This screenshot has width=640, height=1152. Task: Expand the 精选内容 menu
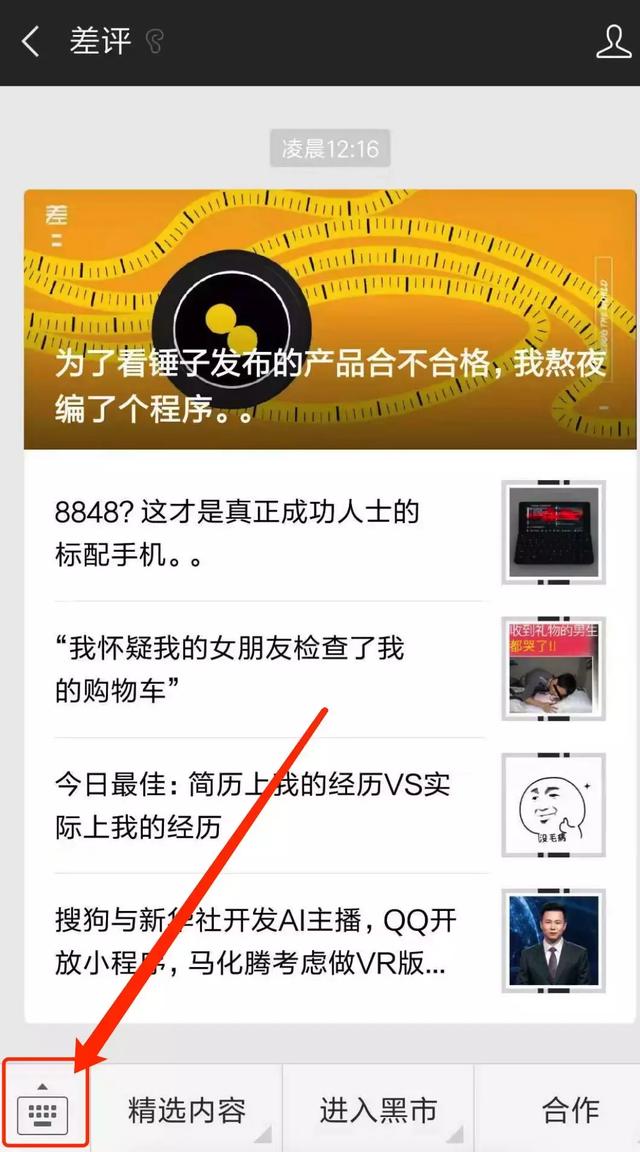[187, 1109]
